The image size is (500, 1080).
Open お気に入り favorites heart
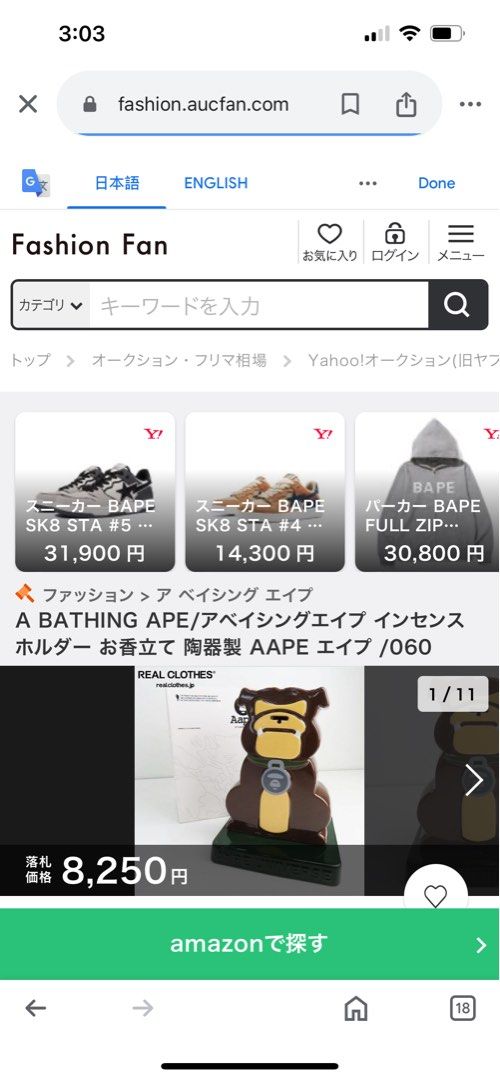330,242
